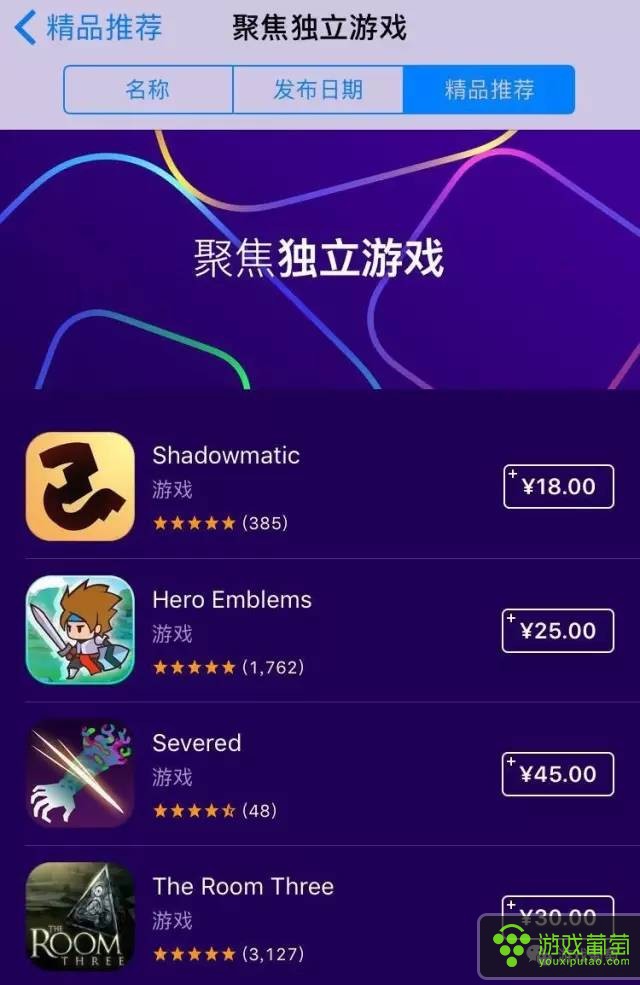Sort by 名称
Image resolution: width=640 pixels, height=985 pixels.
tap(148, 90)
